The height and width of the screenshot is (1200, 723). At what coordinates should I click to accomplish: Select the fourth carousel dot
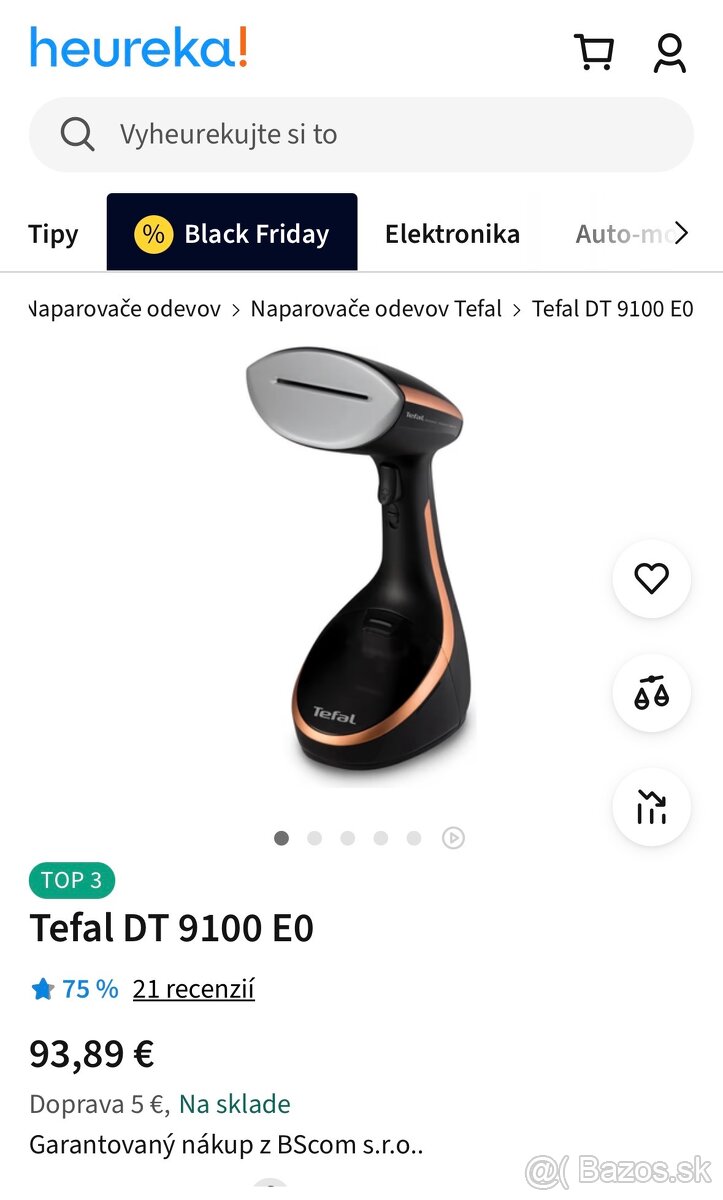pos(380,838)
